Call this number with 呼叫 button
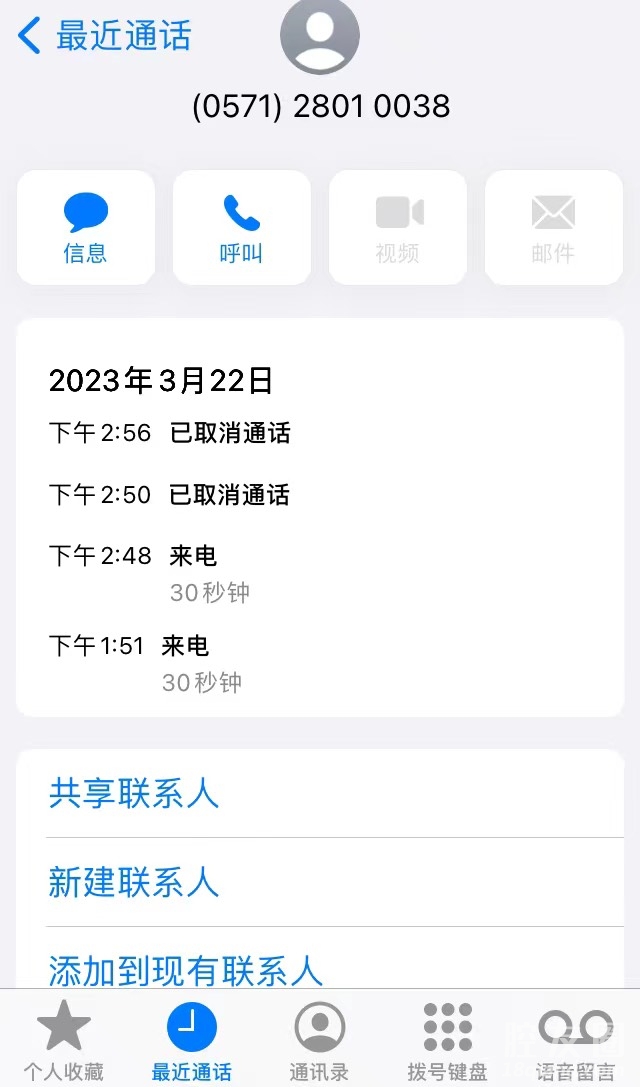The image size is (640, 1087). click(241, 228)
